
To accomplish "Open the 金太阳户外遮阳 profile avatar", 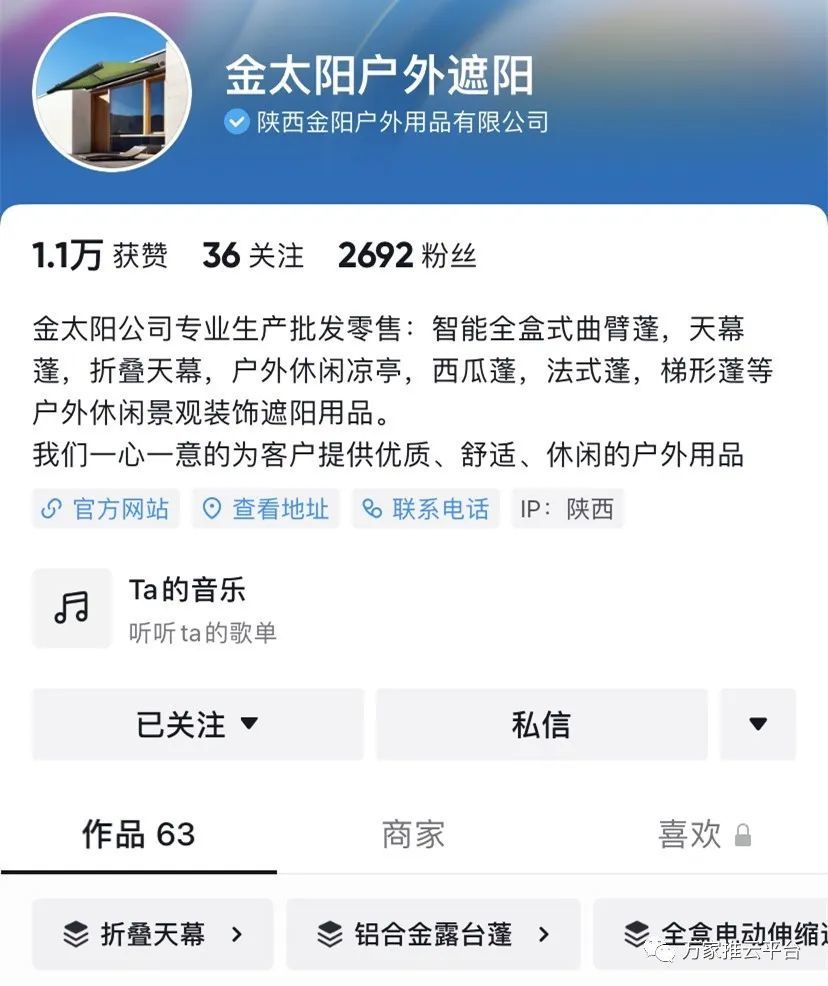I will pos(112,93).
